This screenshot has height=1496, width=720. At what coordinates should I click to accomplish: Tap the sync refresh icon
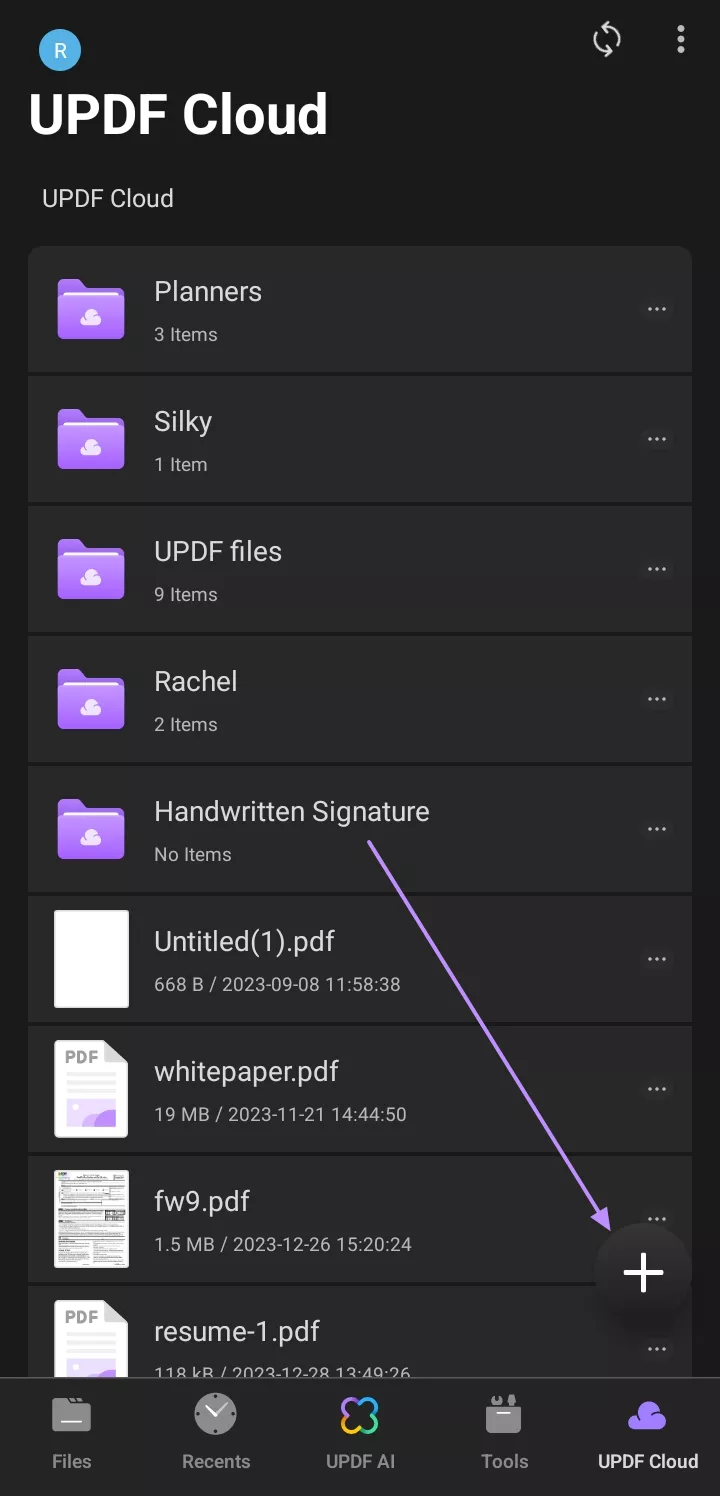point(607,40)
